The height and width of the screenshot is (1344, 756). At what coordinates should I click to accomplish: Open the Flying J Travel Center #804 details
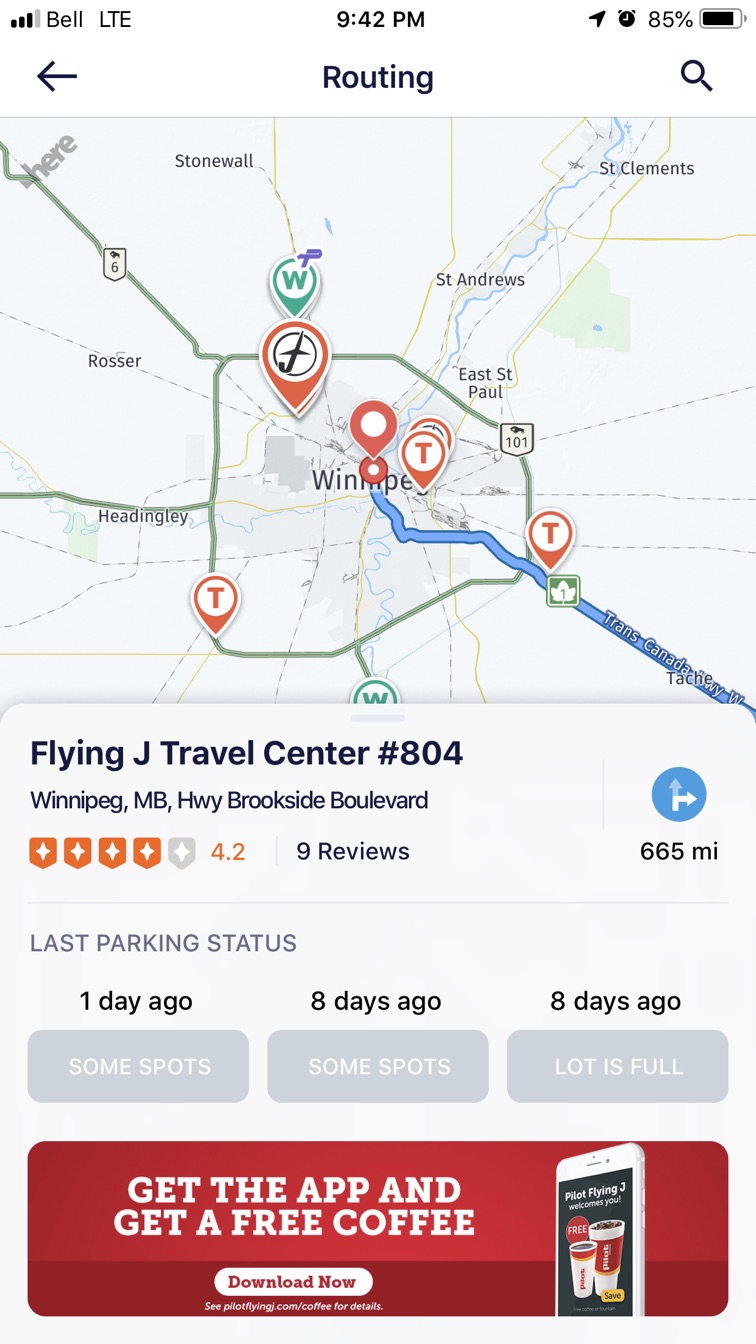point(247,753)
